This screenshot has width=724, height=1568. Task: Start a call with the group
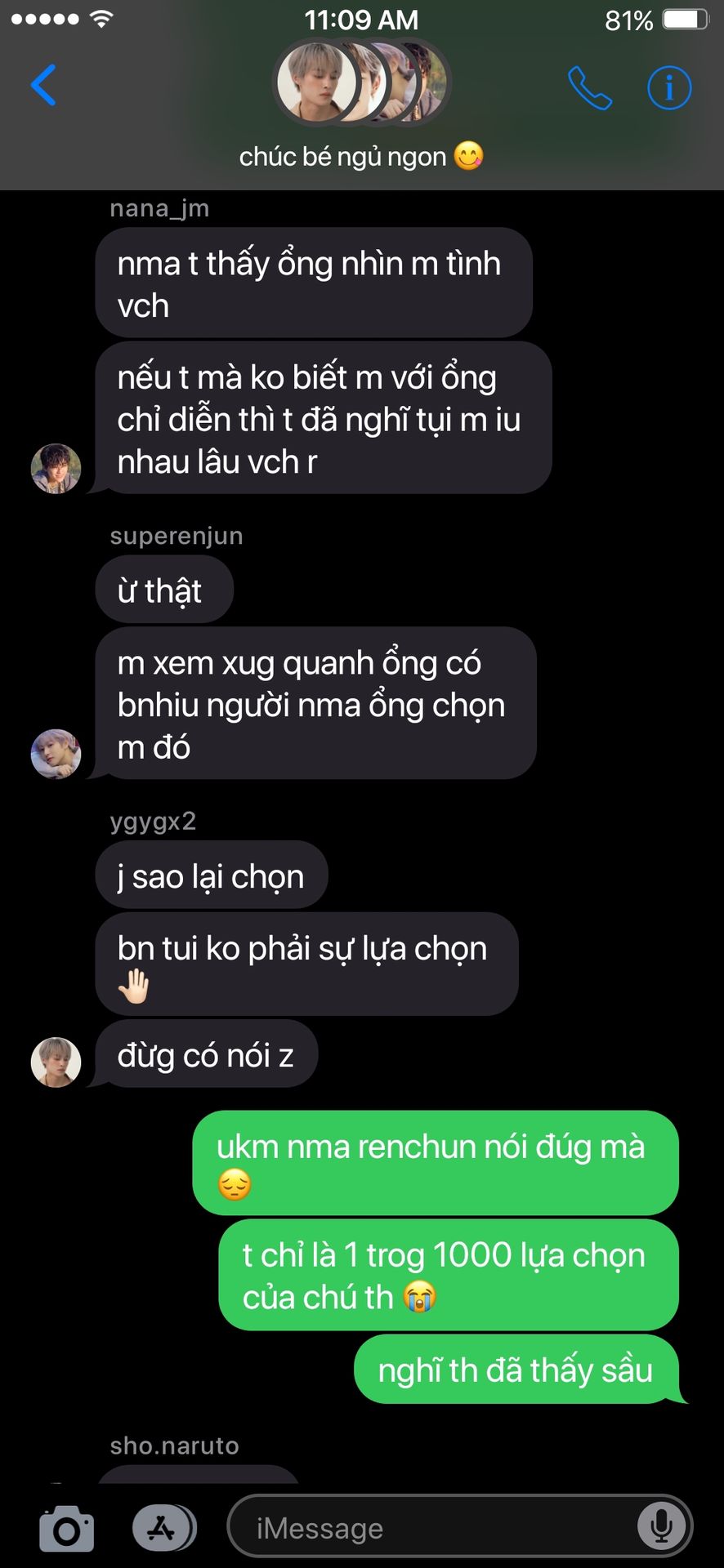tap(589, 87)
